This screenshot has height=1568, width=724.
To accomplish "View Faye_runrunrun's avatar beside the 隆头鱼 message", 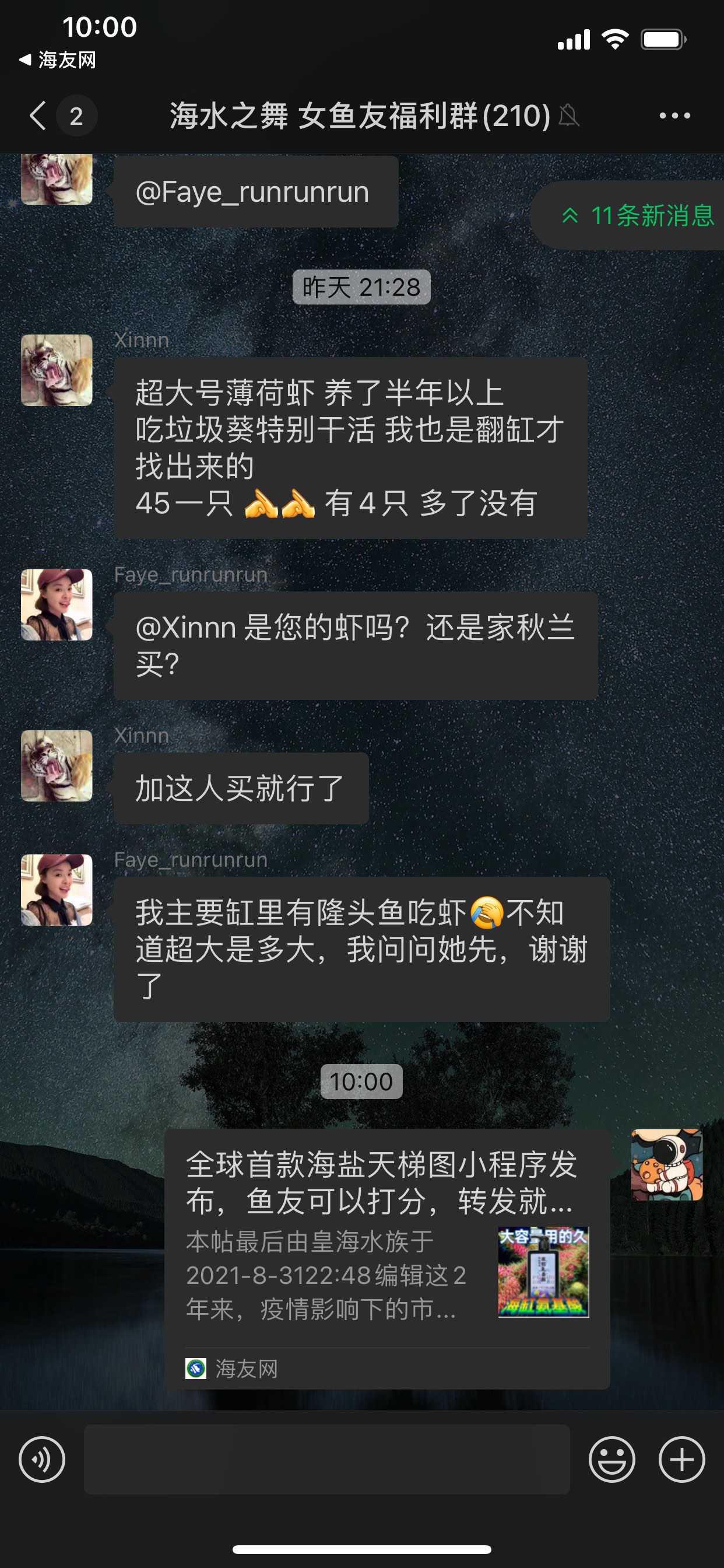I will coord(57,890).
